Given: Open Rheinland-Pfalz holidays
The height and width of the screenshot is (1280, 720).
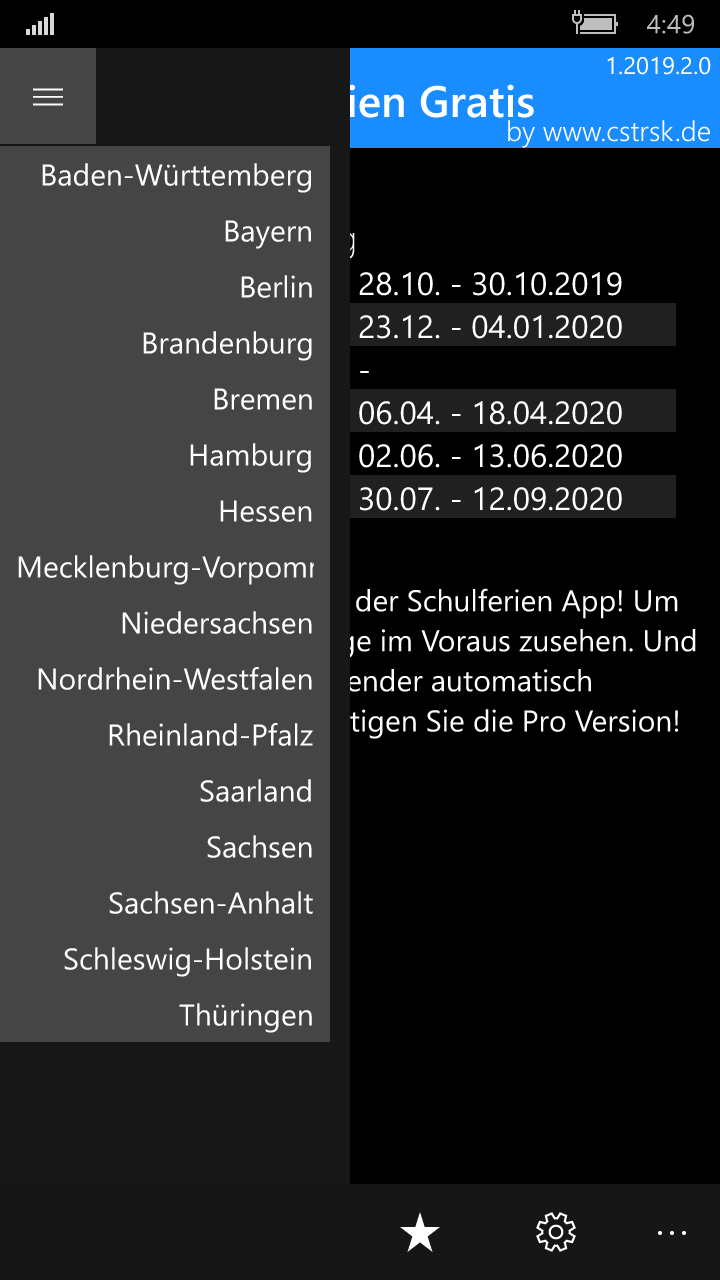Looking at the screenshot, I should tap(210, 736).
